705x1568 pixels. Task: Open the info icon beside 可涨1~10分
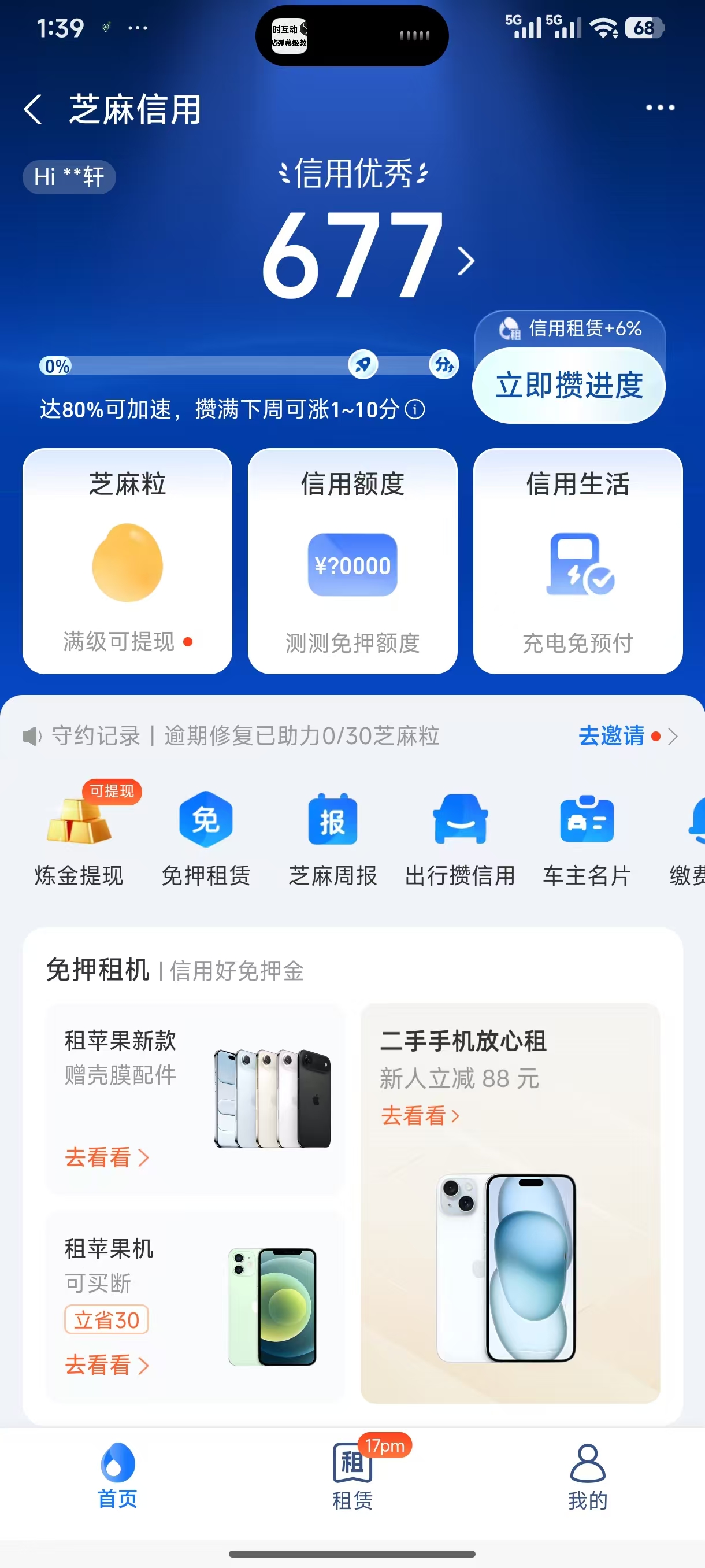(415, 409)
